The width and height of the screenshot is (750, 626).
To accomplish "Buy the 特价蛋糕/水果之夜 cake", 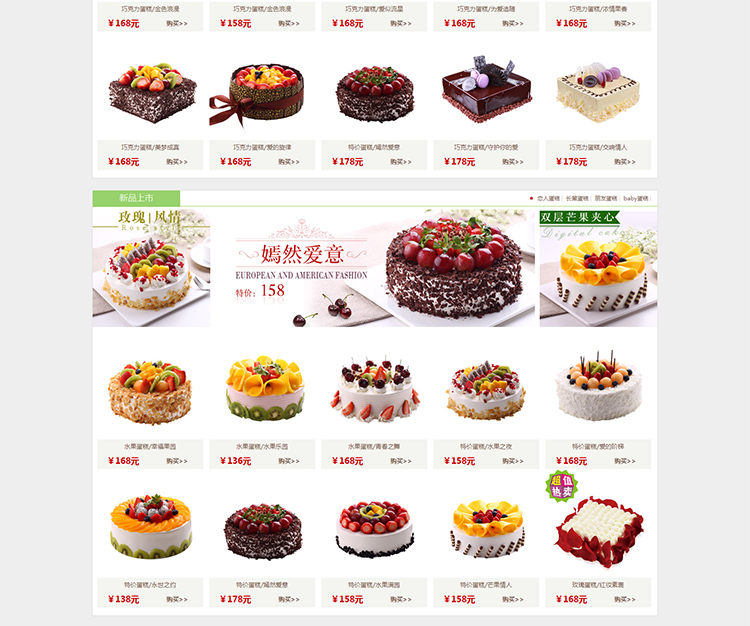I will coord(513,461).
